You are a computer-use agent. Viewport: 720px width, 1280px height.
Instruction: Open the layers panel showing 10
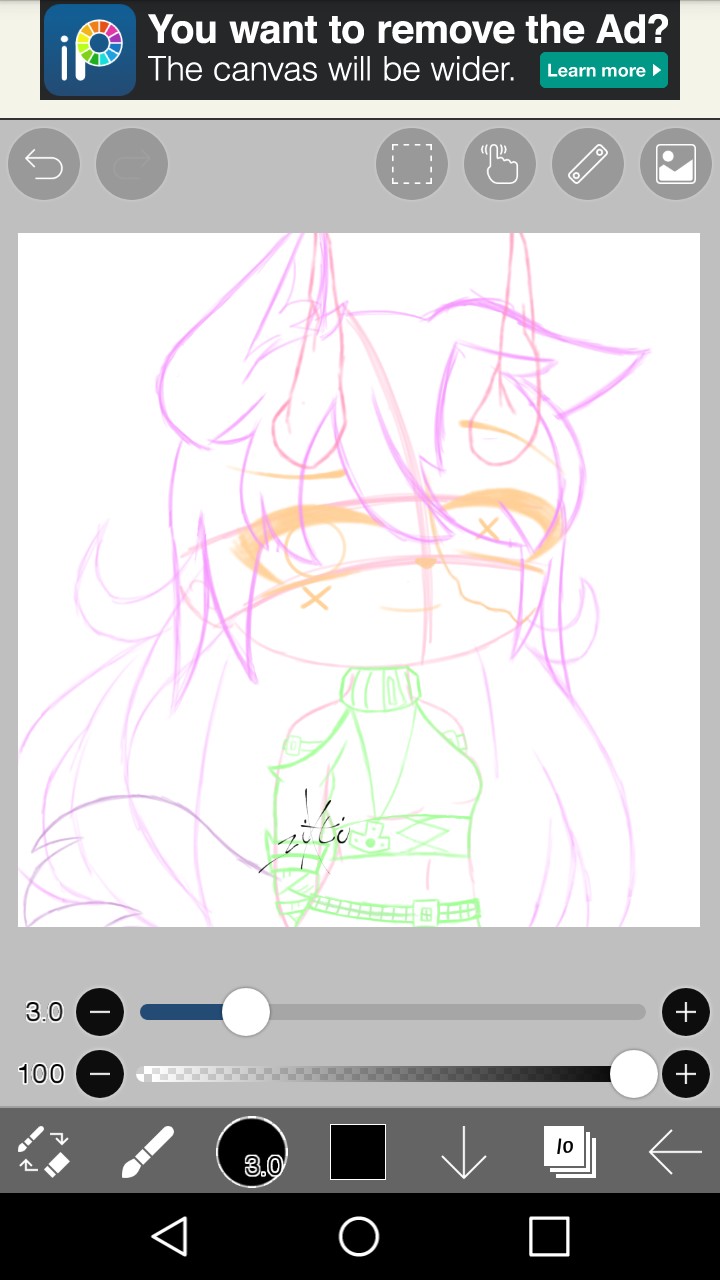568,1152
